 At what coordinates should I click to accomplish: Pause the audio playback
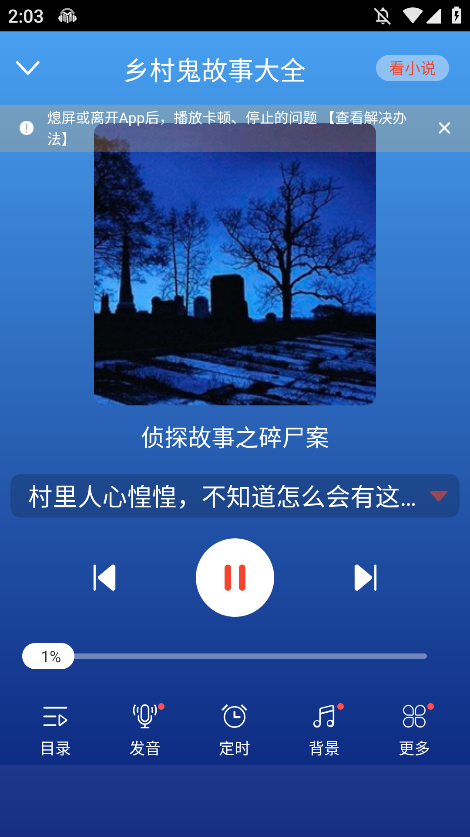[x=235, y=578]
